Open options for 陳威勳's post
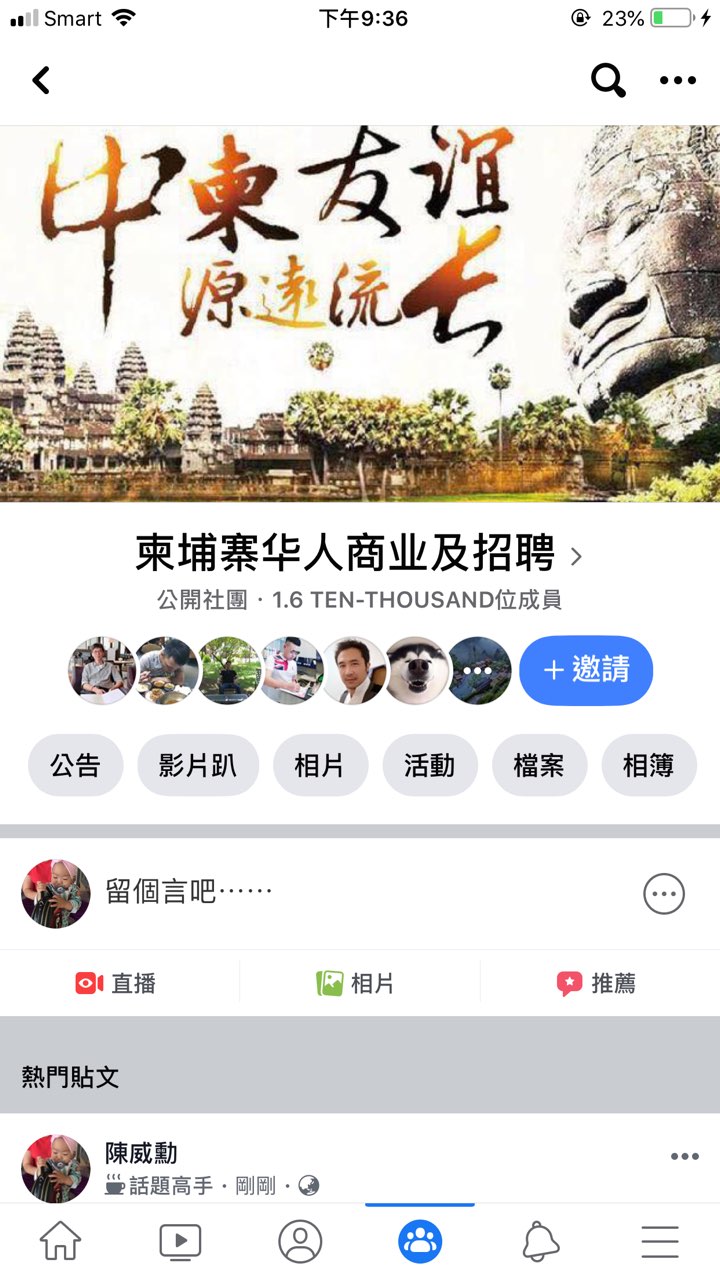Viewport: 720px width, 1280px height. coord(684,1157)
